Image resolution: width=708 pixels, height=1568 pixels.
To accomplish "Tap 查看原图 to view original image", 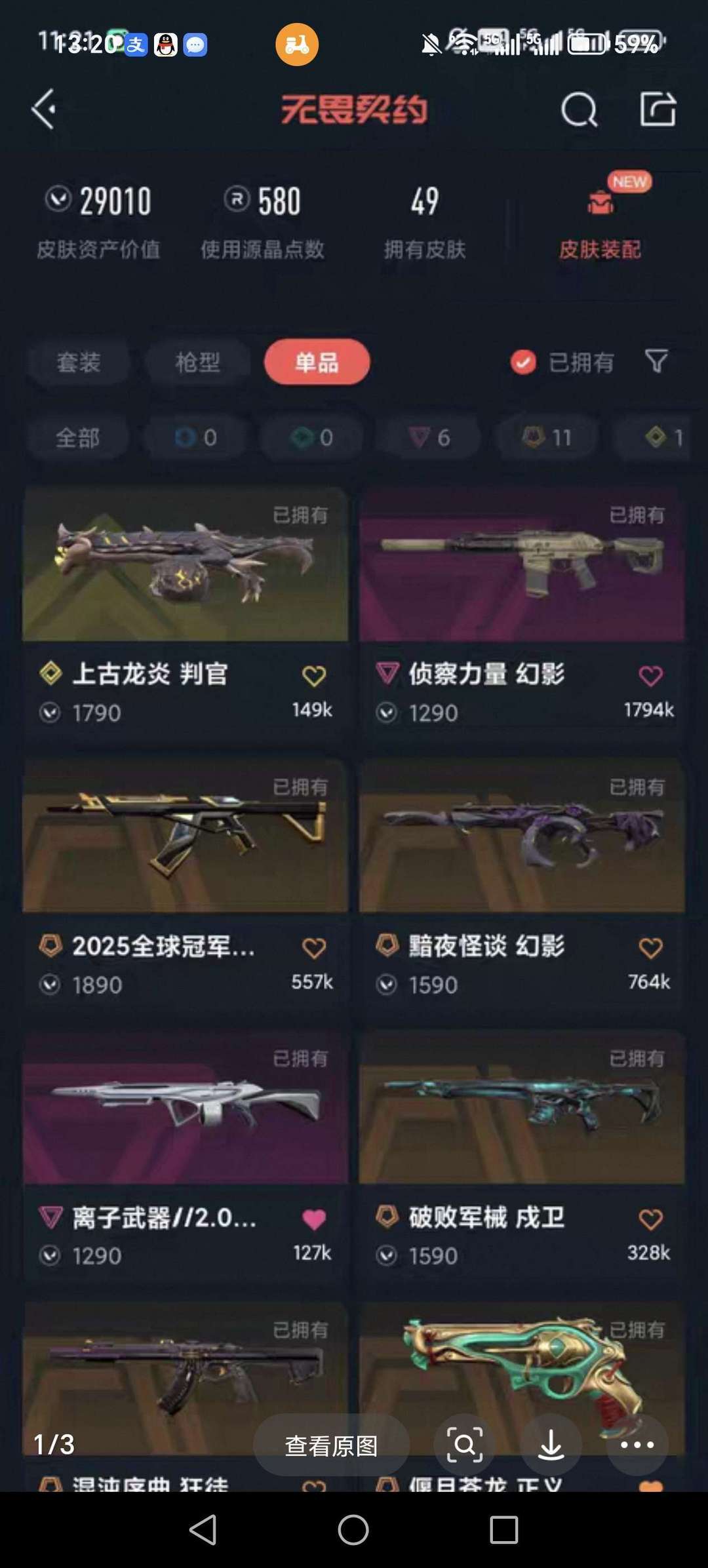I will [x=331, y=1445].
